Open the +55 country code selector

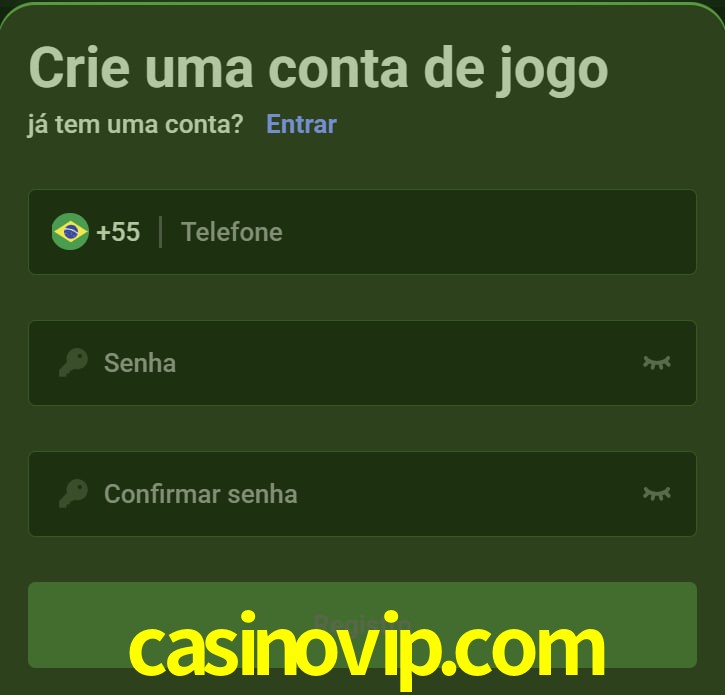[97, 232]
